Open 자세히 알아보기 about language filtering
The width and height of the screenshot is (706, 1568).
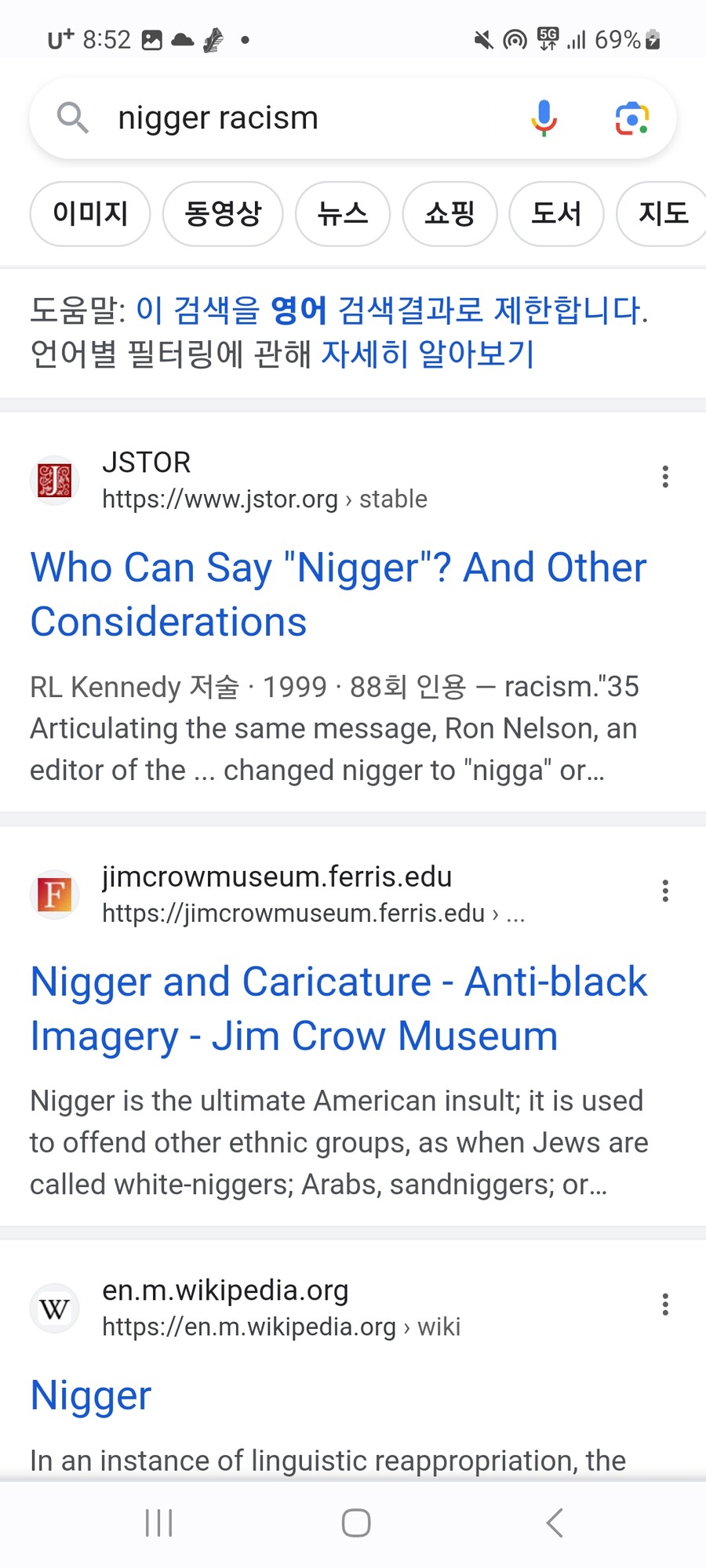coord(428,354)
